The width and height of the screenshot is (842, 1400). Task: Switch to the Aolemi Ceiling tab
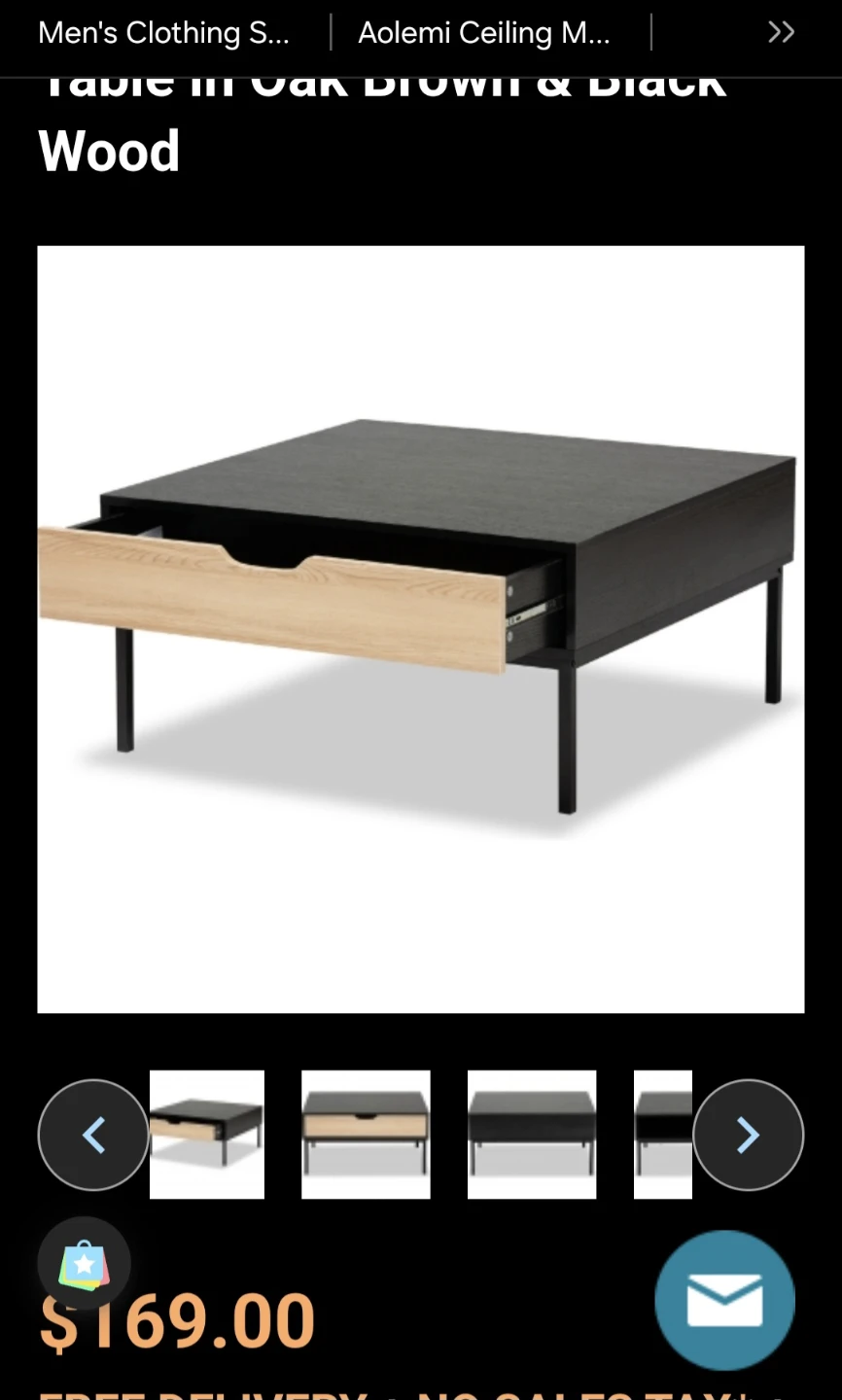click(x=485, y=32)
